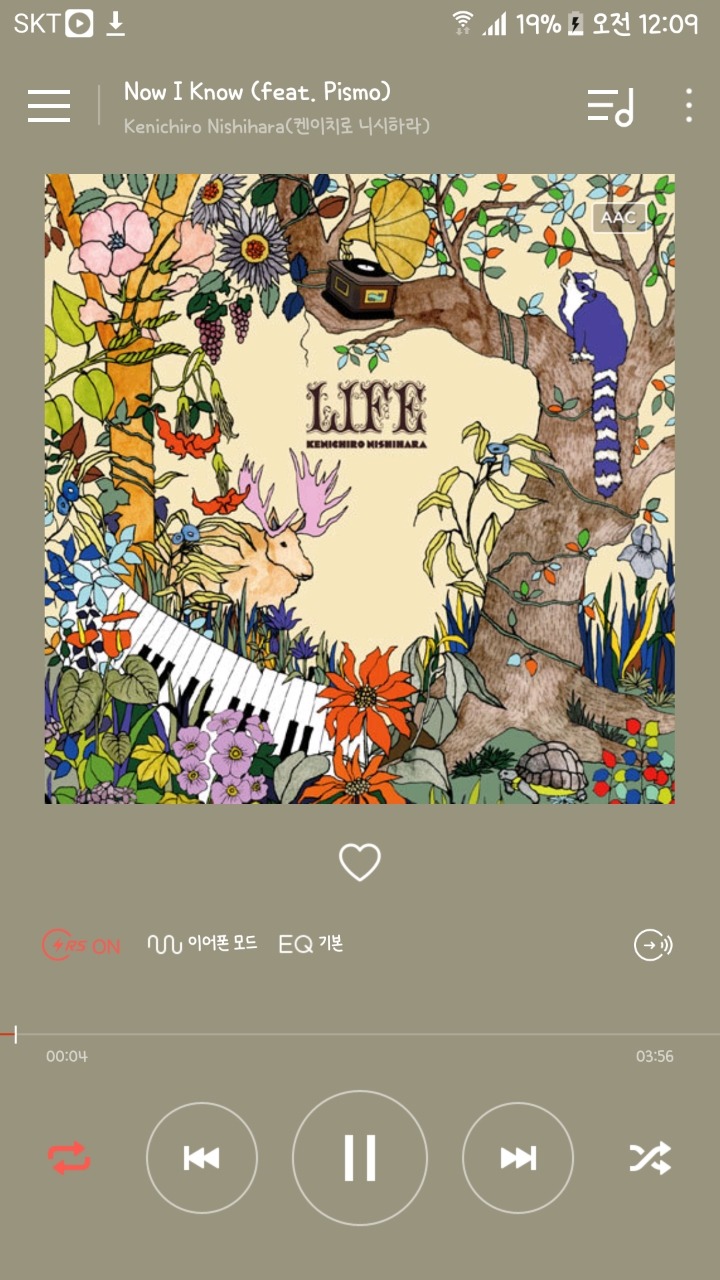
Task: Open the current playlist queue
Action: [x=610, y=105]
